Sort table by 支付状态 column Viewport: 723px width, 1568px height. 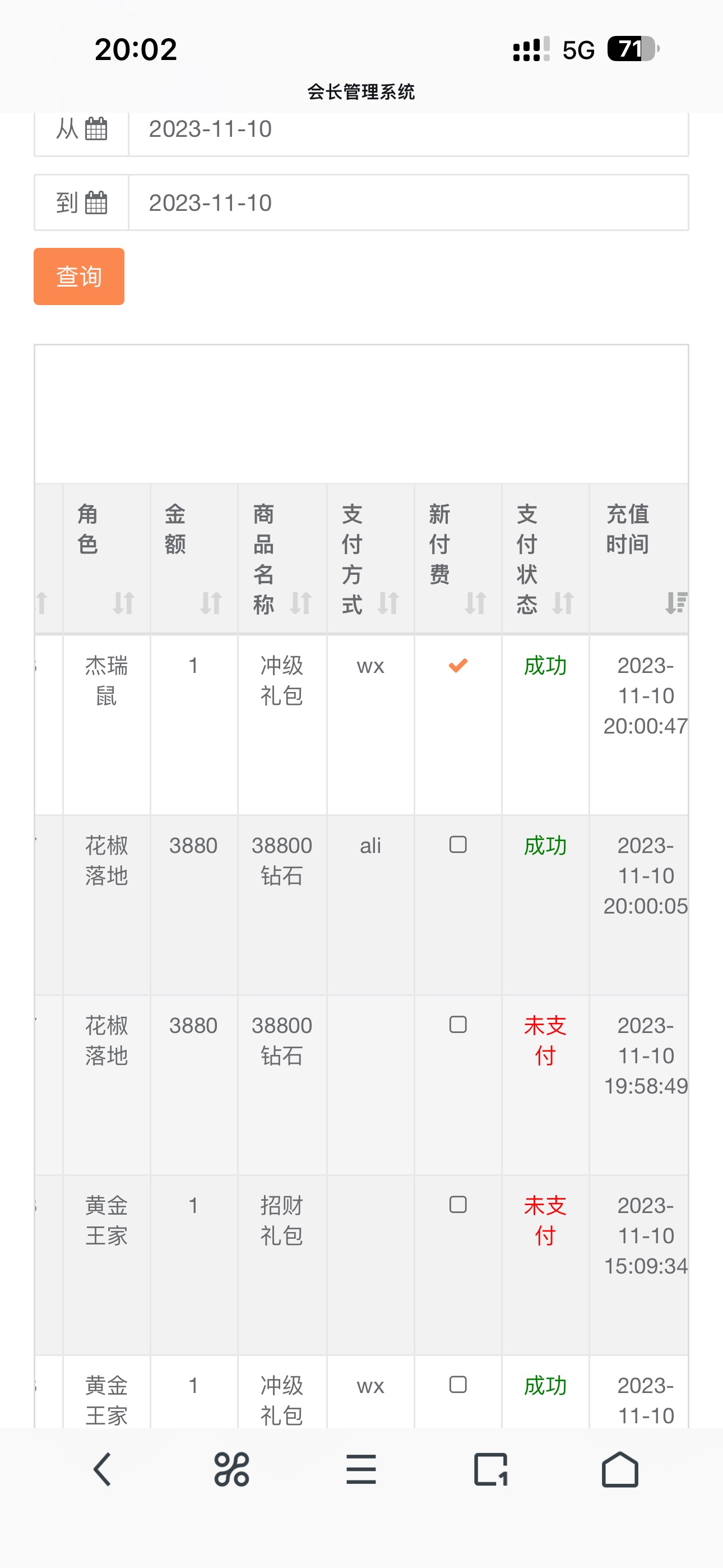coord(545,558)
